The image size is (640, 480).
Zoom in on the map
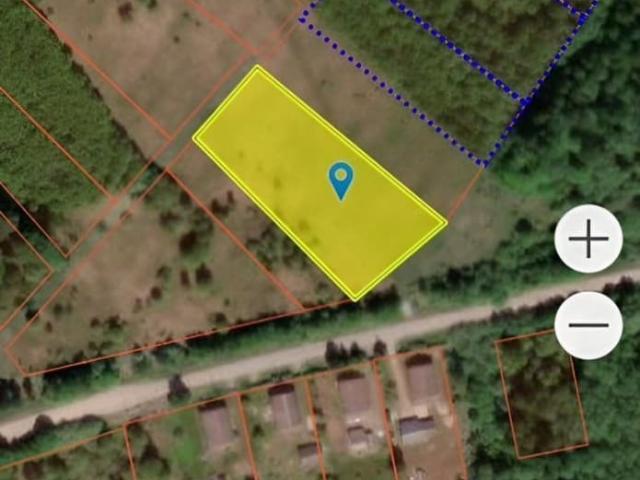588,240
